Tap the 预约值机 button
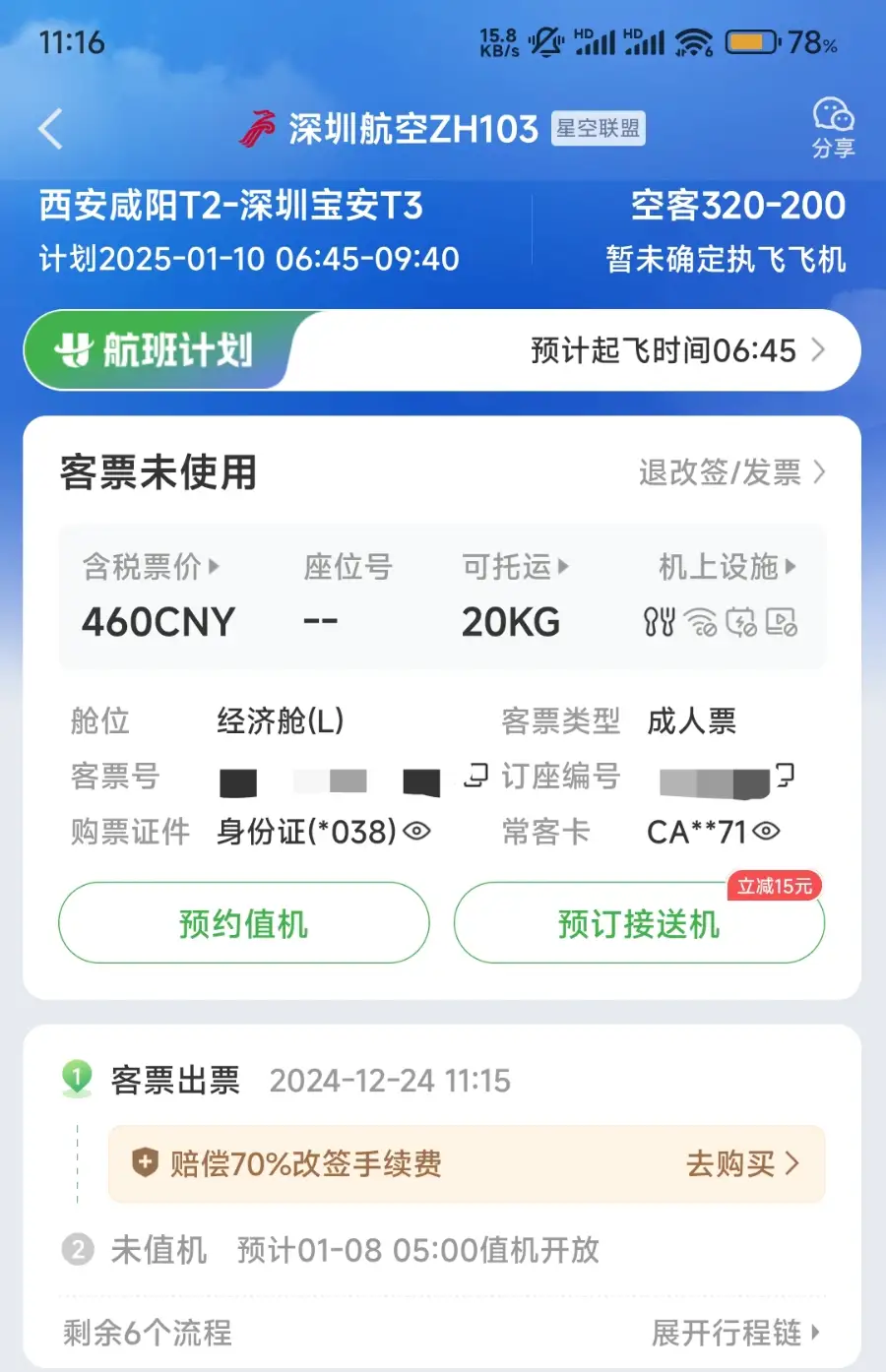 tap(244, 923)
